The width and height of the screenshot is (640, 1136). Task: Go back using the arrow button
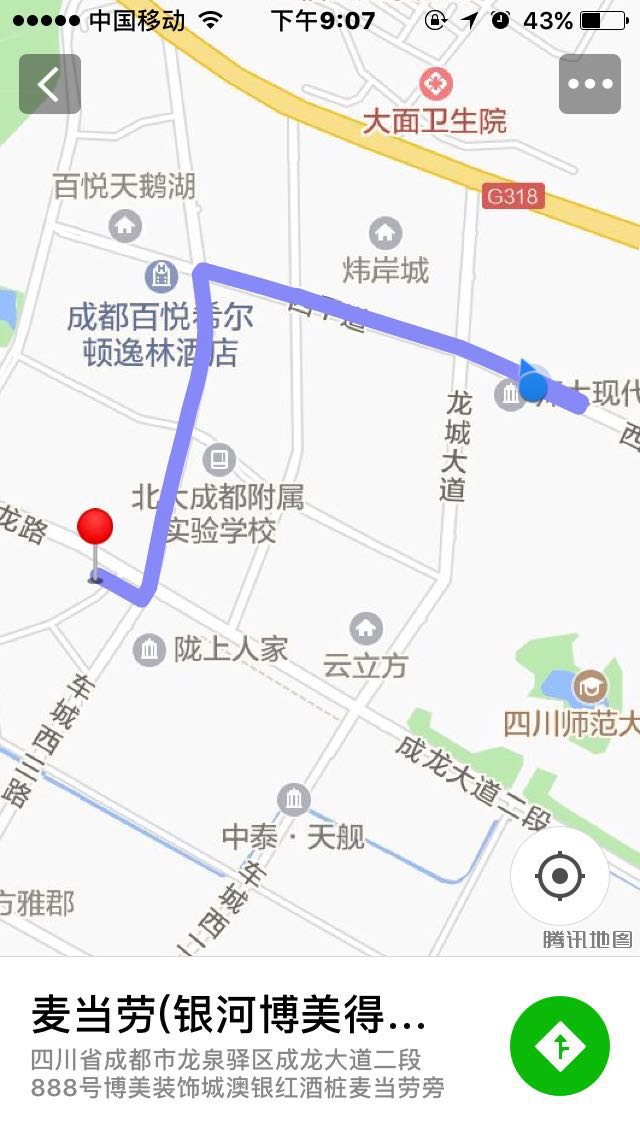coord(49,84)
